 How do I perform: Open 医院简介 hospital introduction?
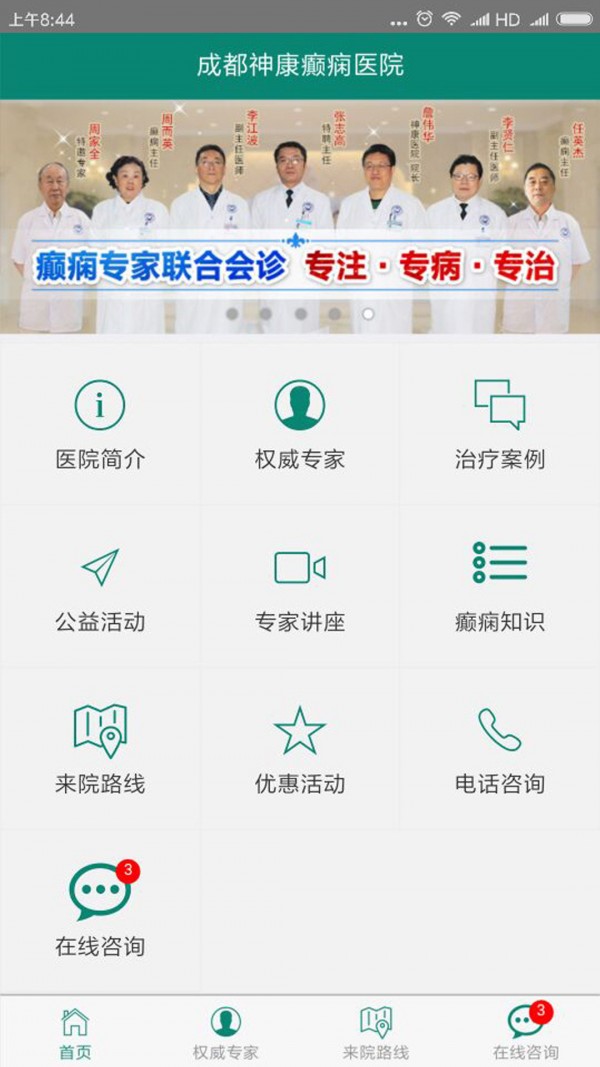click(100, 424)
